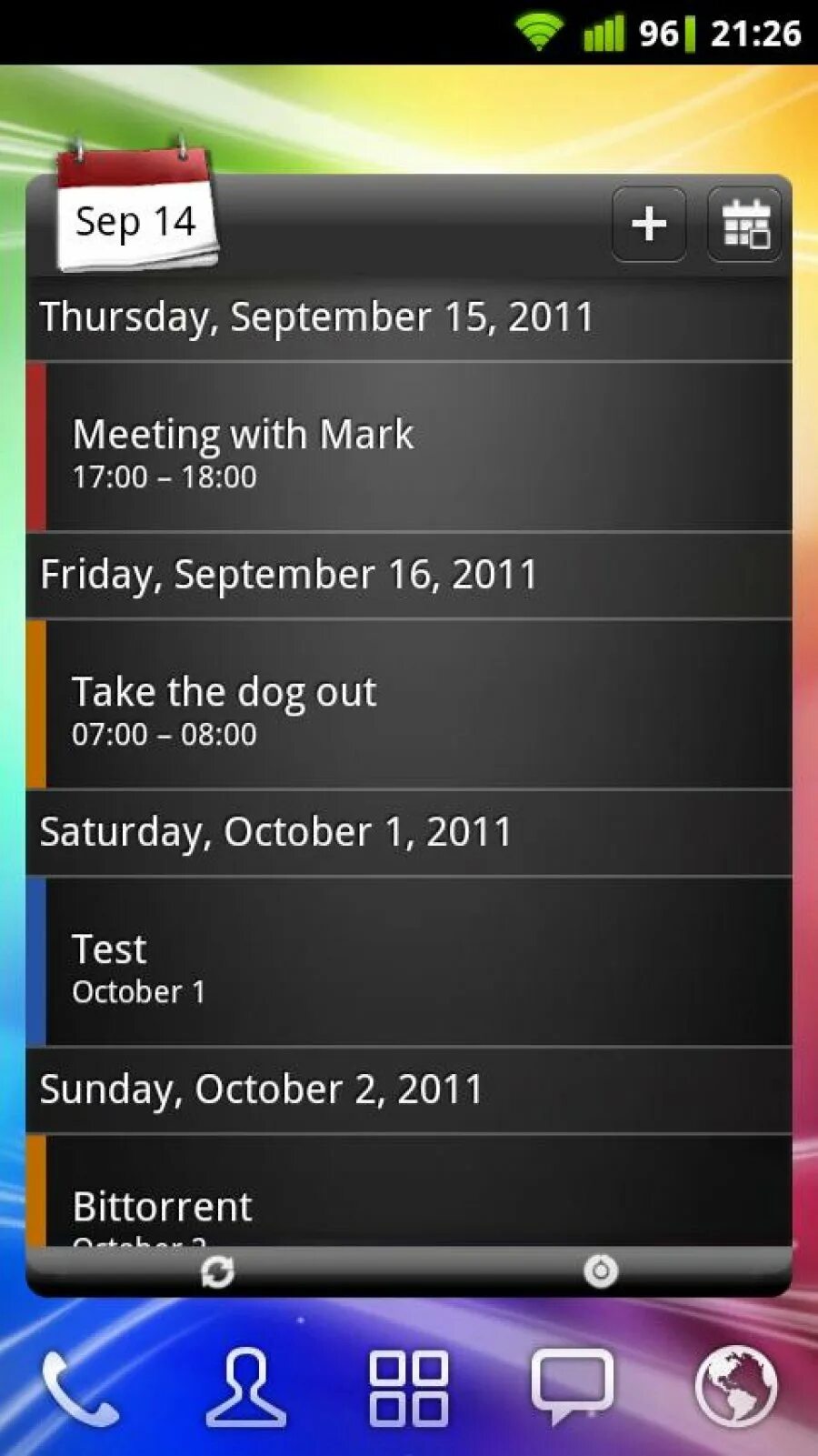Open the contacts app
The image size is (818, 1456).
tap(245, 1387)
